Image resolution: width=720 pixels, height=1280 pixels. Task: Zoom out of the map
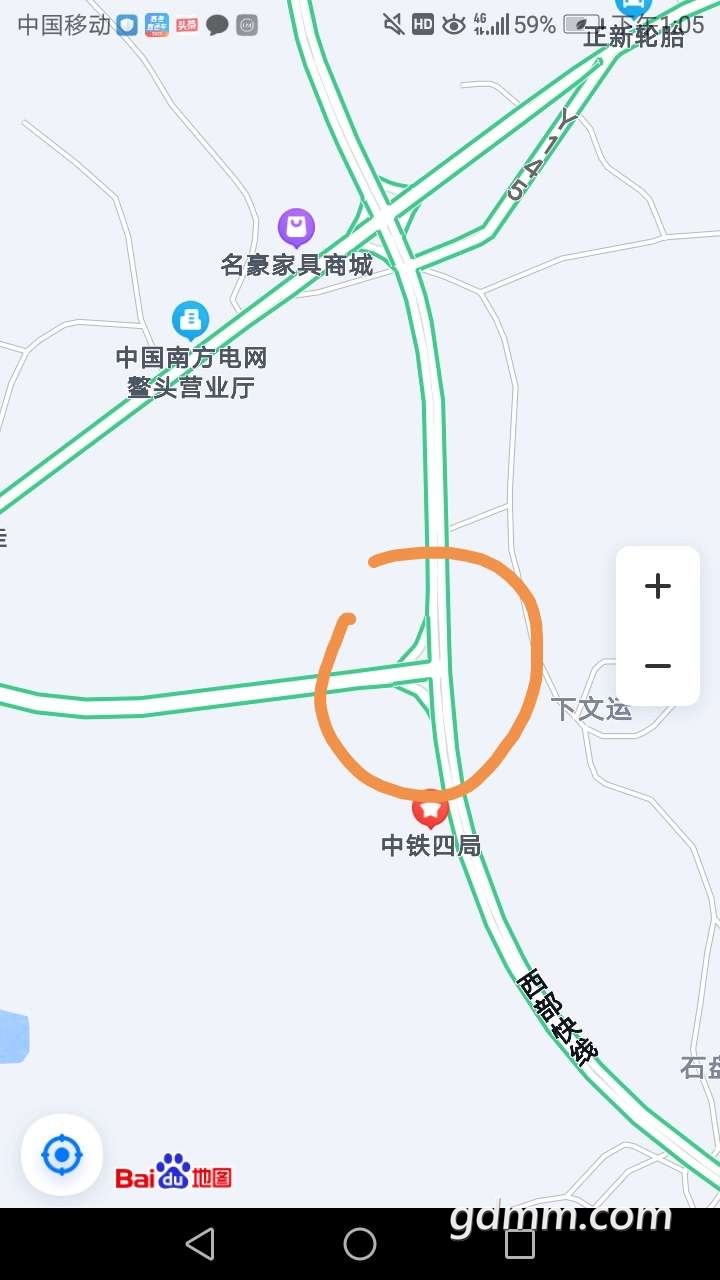[x=657, y=666]
